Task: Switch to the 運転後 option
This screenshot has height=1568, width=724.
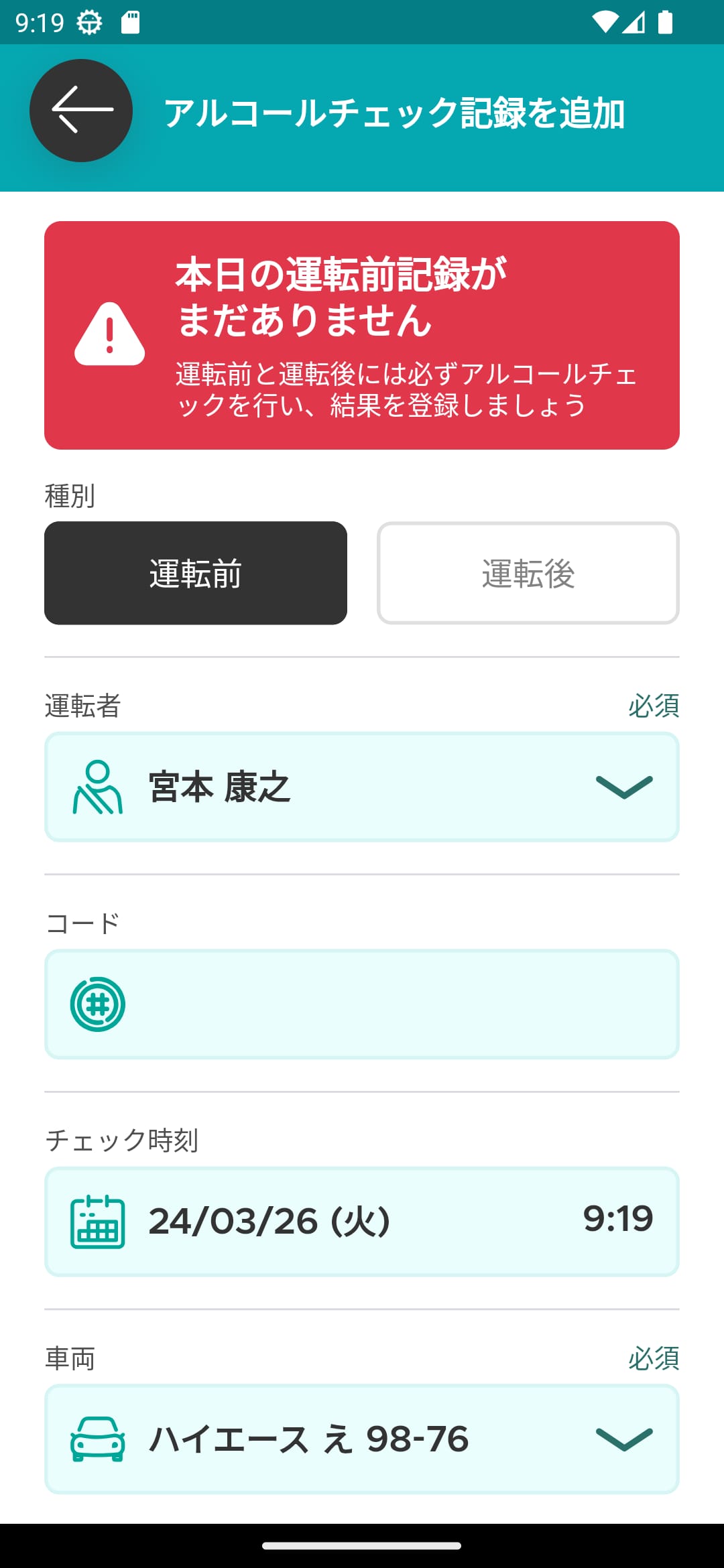Action: tap(528, 573)
